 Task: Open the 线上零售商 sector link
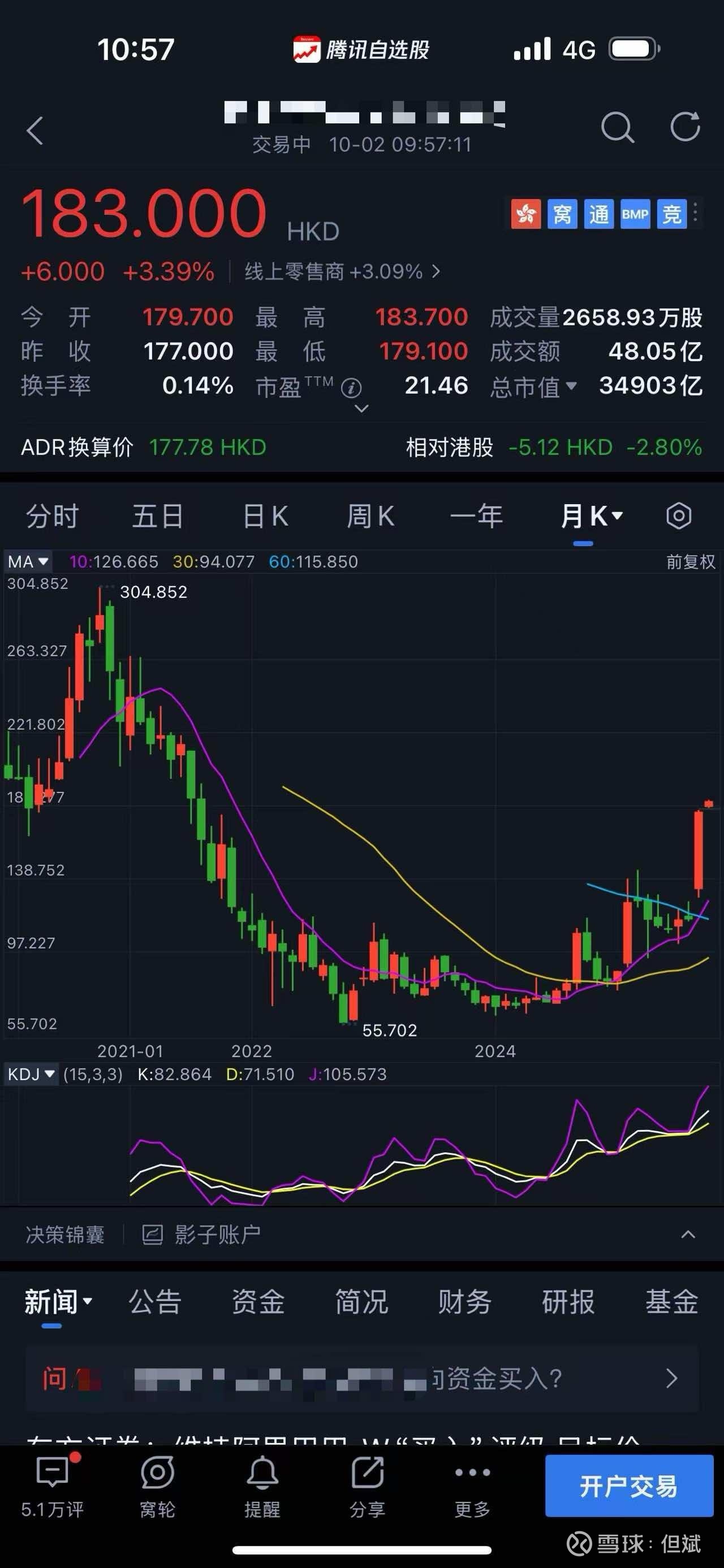342,271
